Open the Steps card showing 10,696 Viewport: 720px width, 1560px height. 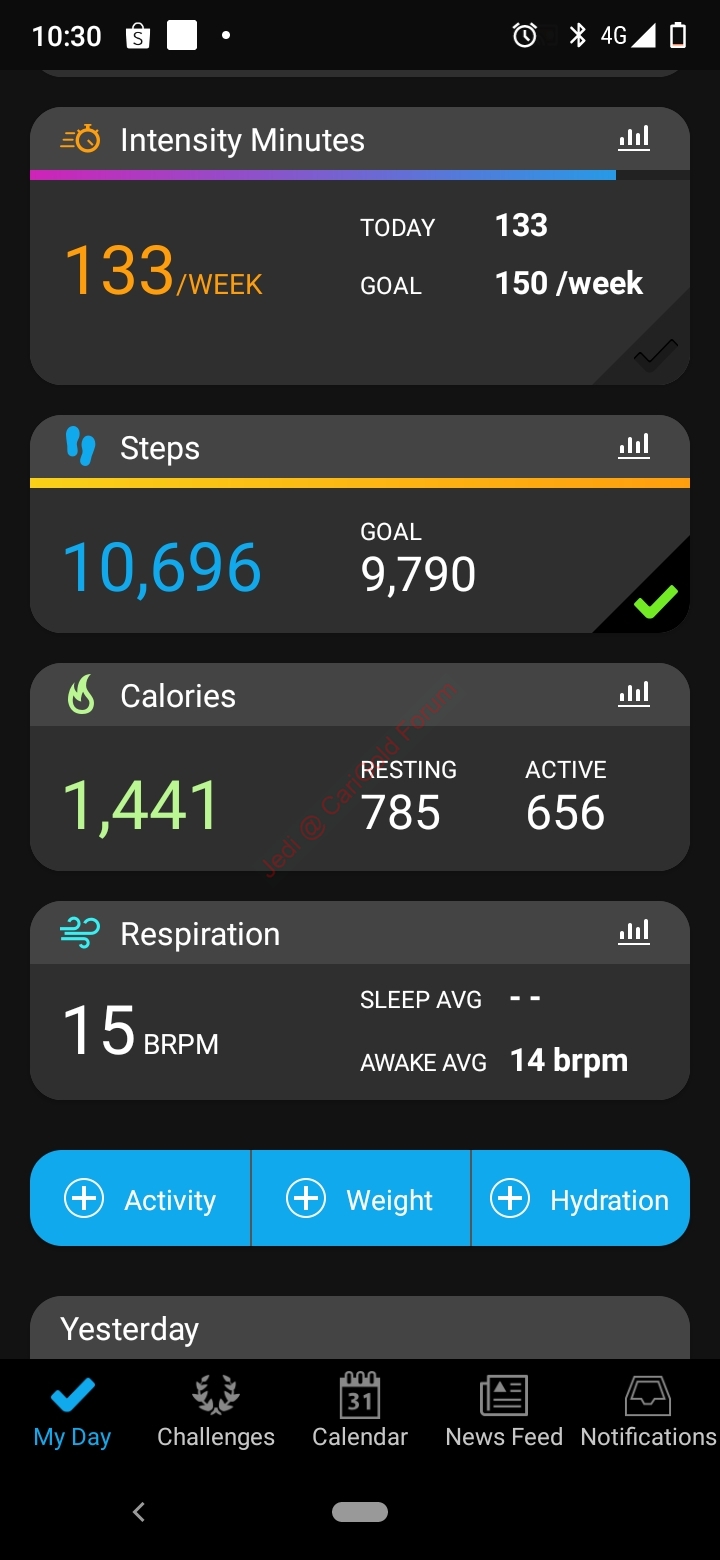[360, 524]
